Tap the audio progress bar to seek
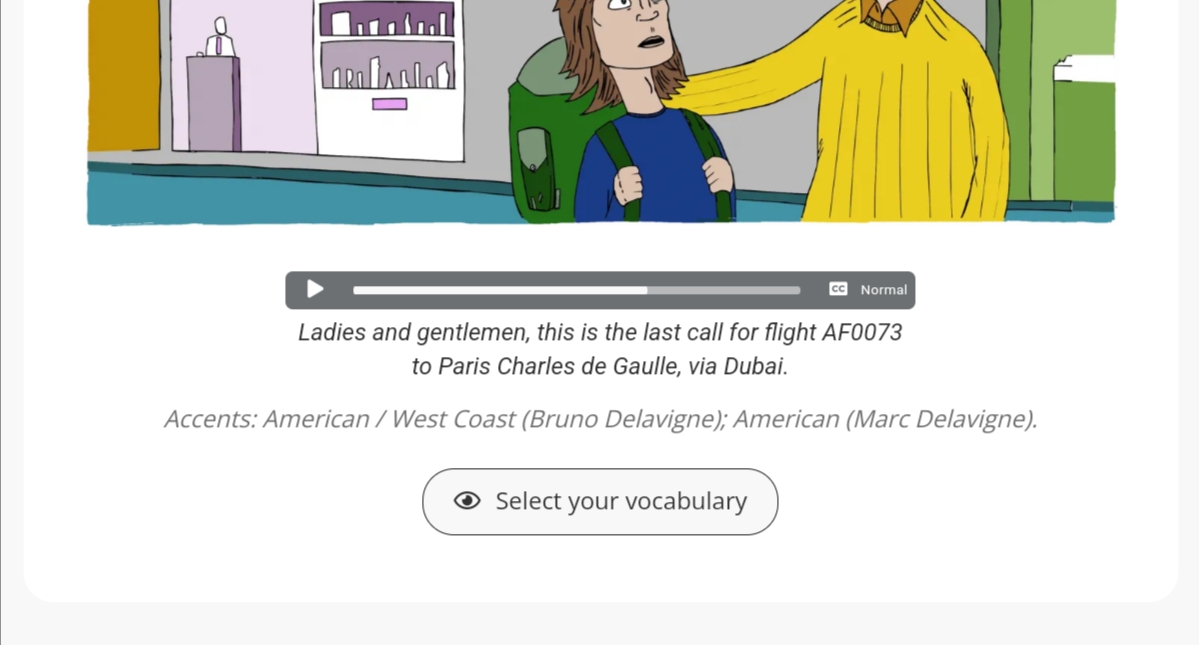The width and height of the screenshot is (1199, 645). click(576, 291)
